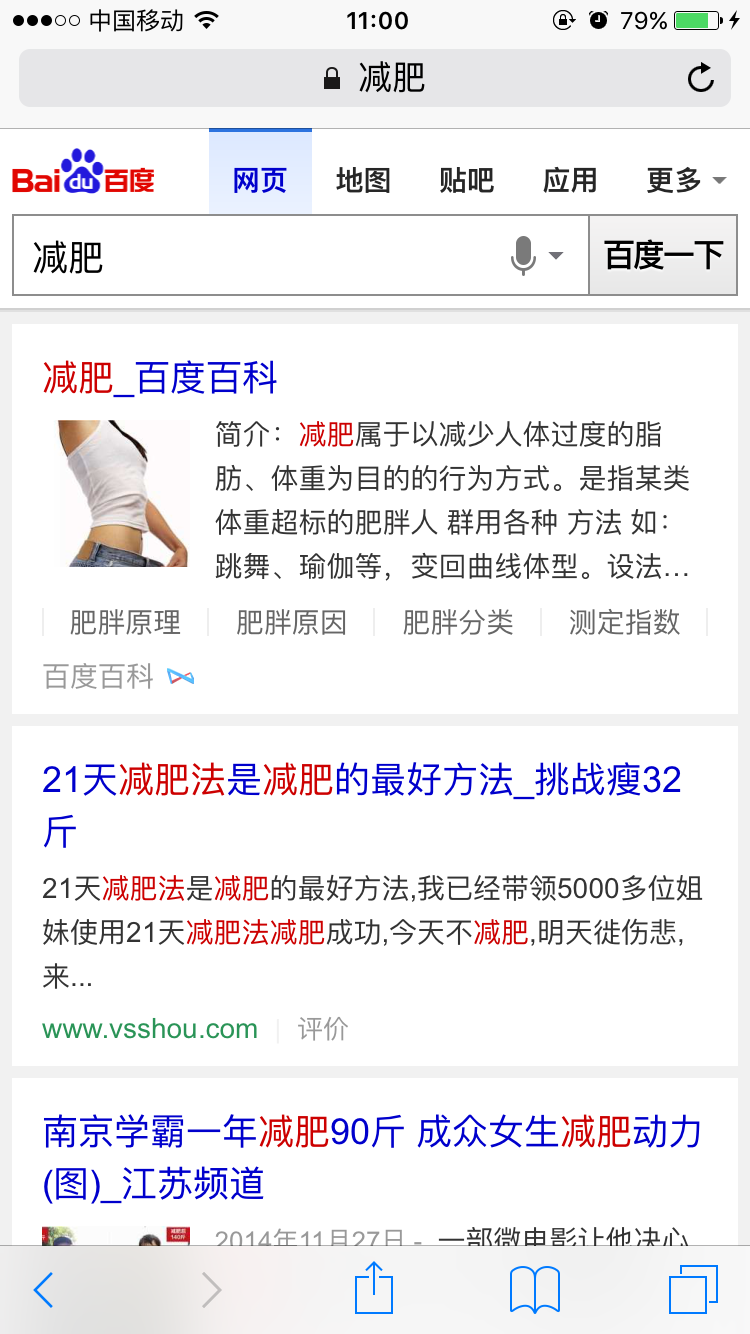
Task: Start voice search with the microphone
Action: [523, 256]
